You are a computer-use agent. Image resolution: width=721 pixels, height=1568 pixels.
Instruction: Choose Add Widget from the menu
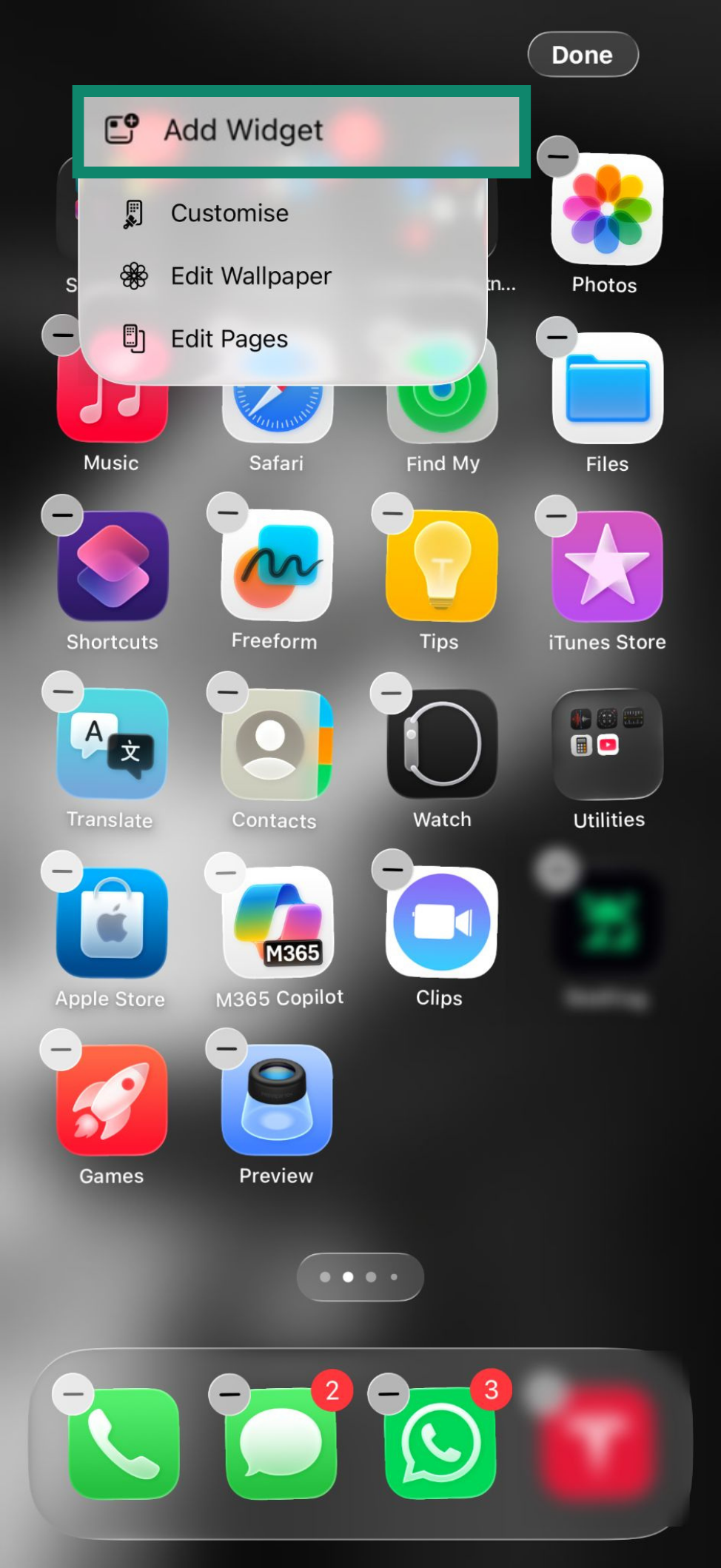[301, 131]
